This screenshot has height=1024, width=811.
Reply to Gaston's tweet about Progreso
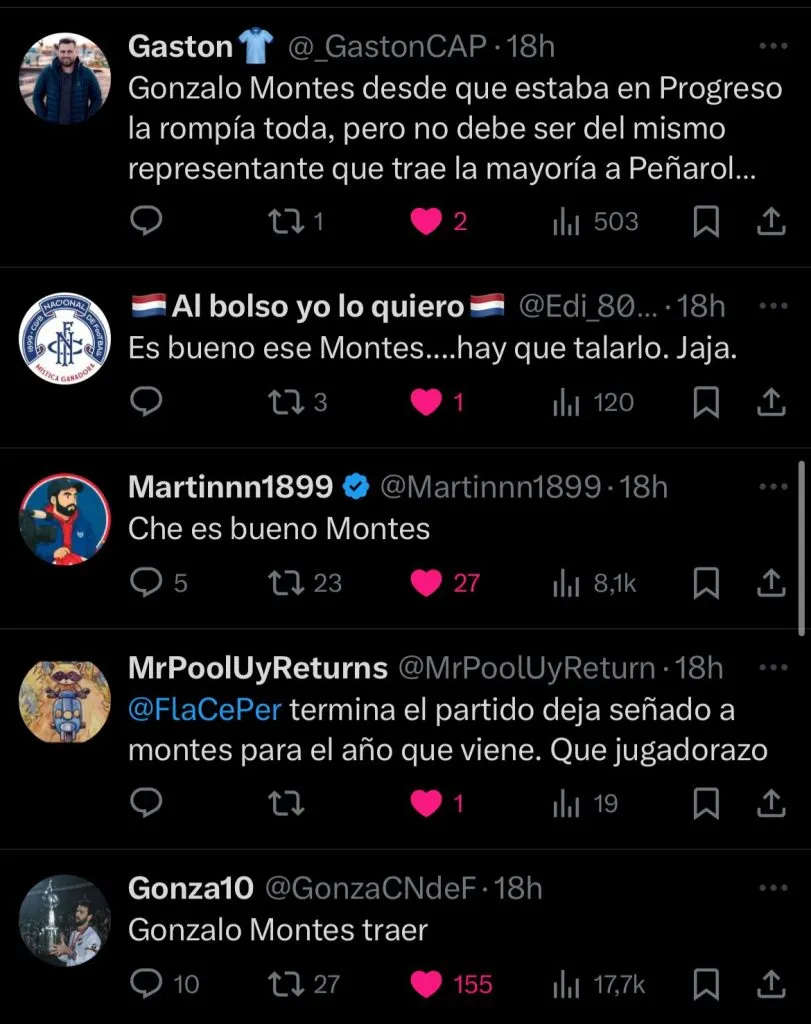147,221
